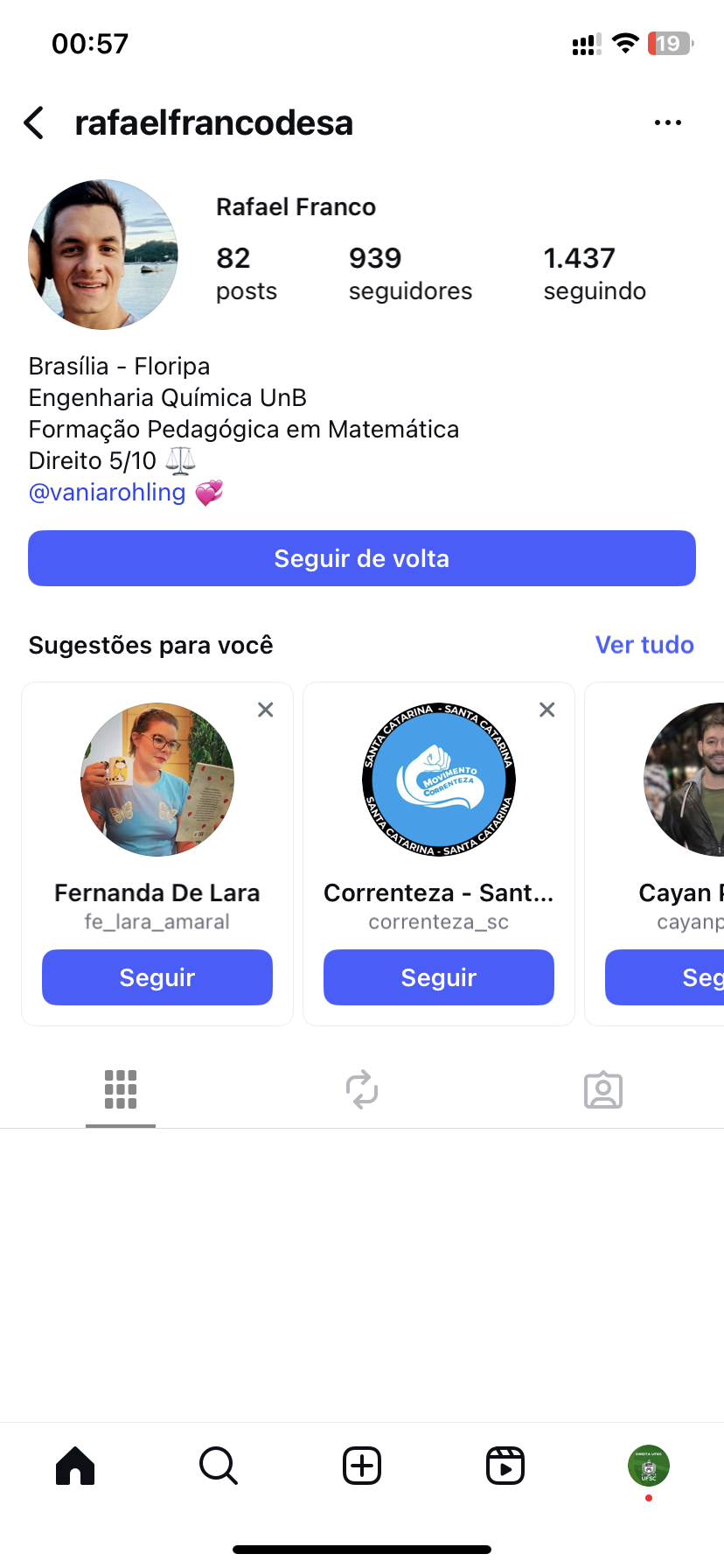Open the search and explore tab

[x=219, y=1466]
